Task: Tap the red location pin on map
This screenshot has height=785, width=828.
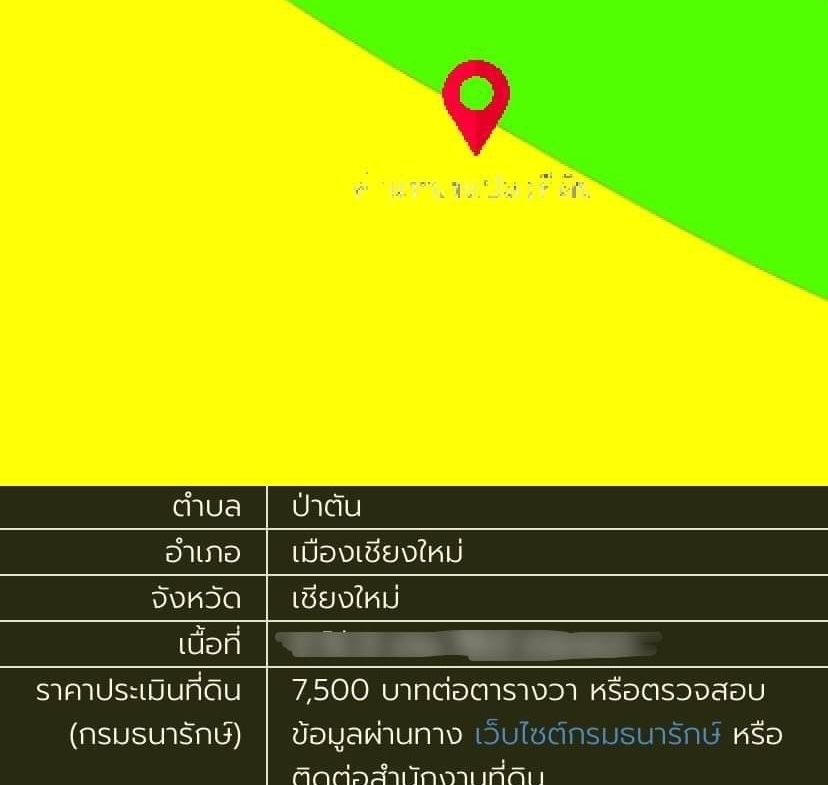Action: (x=476, y=102)
